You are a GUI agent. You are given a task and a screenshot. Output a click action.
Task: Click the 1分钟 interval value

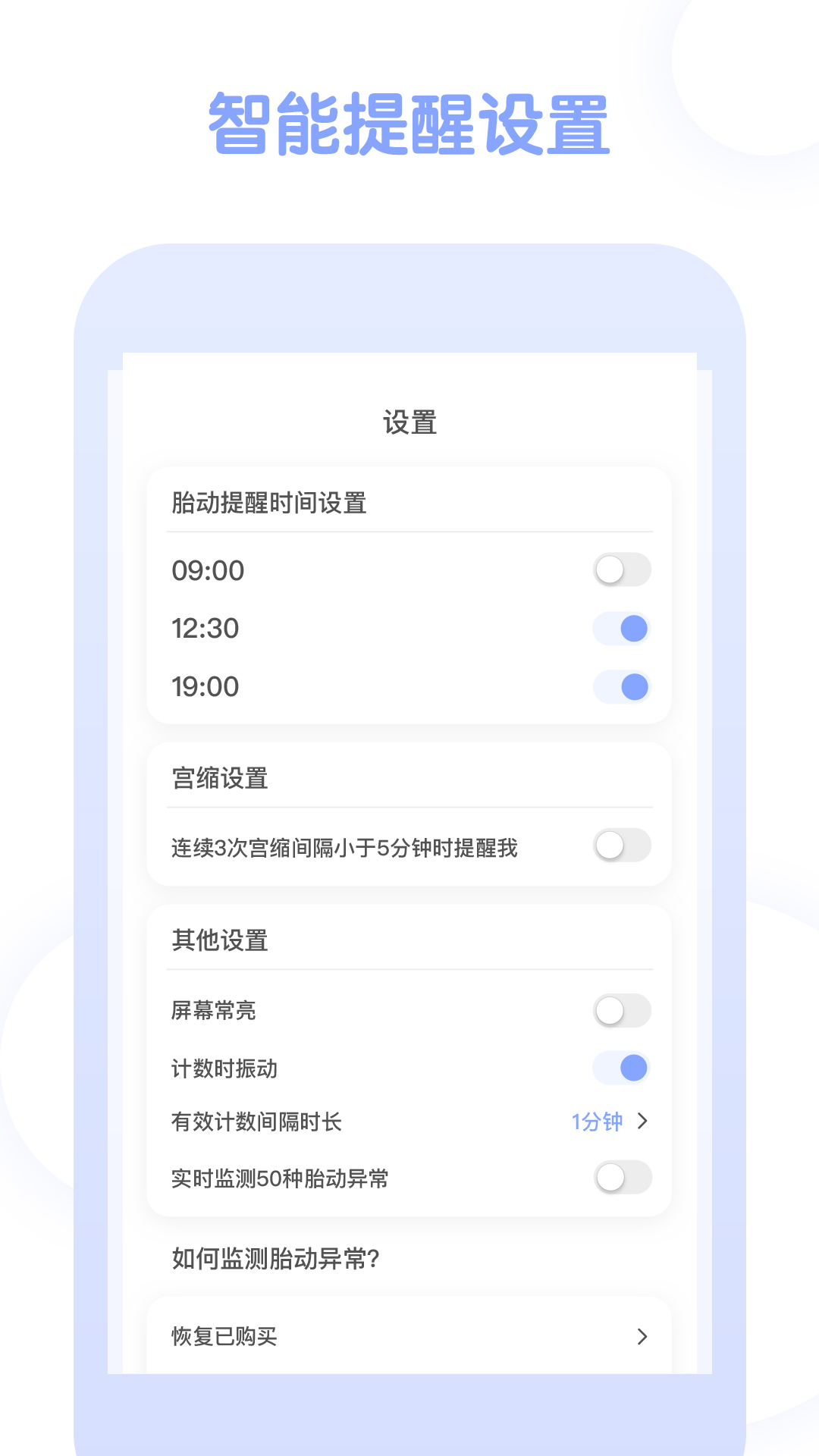click(595, 1123)
